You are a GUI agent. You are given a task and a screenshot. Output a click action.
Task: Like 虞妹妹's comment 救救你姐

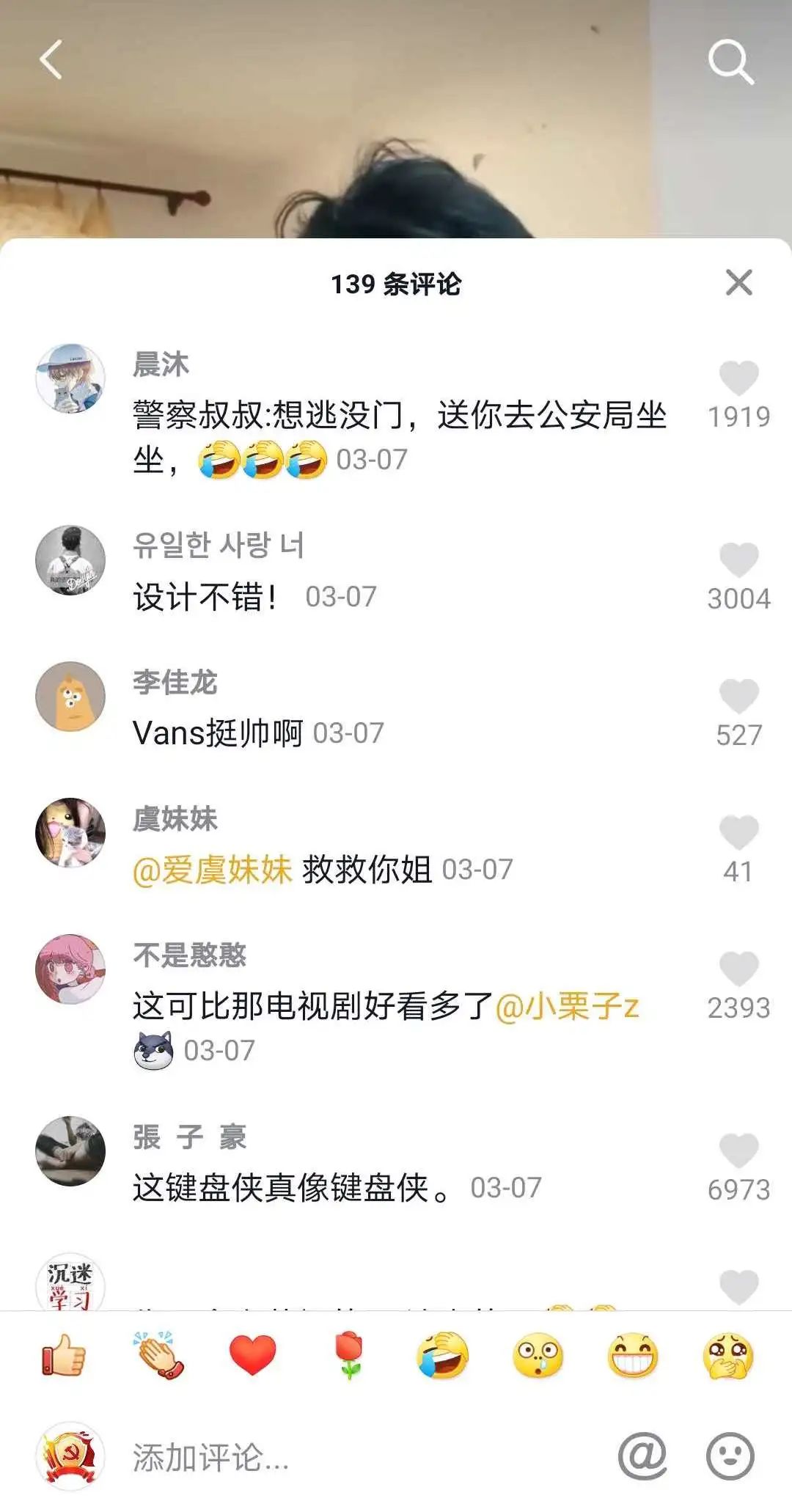(x=738, y=833)
